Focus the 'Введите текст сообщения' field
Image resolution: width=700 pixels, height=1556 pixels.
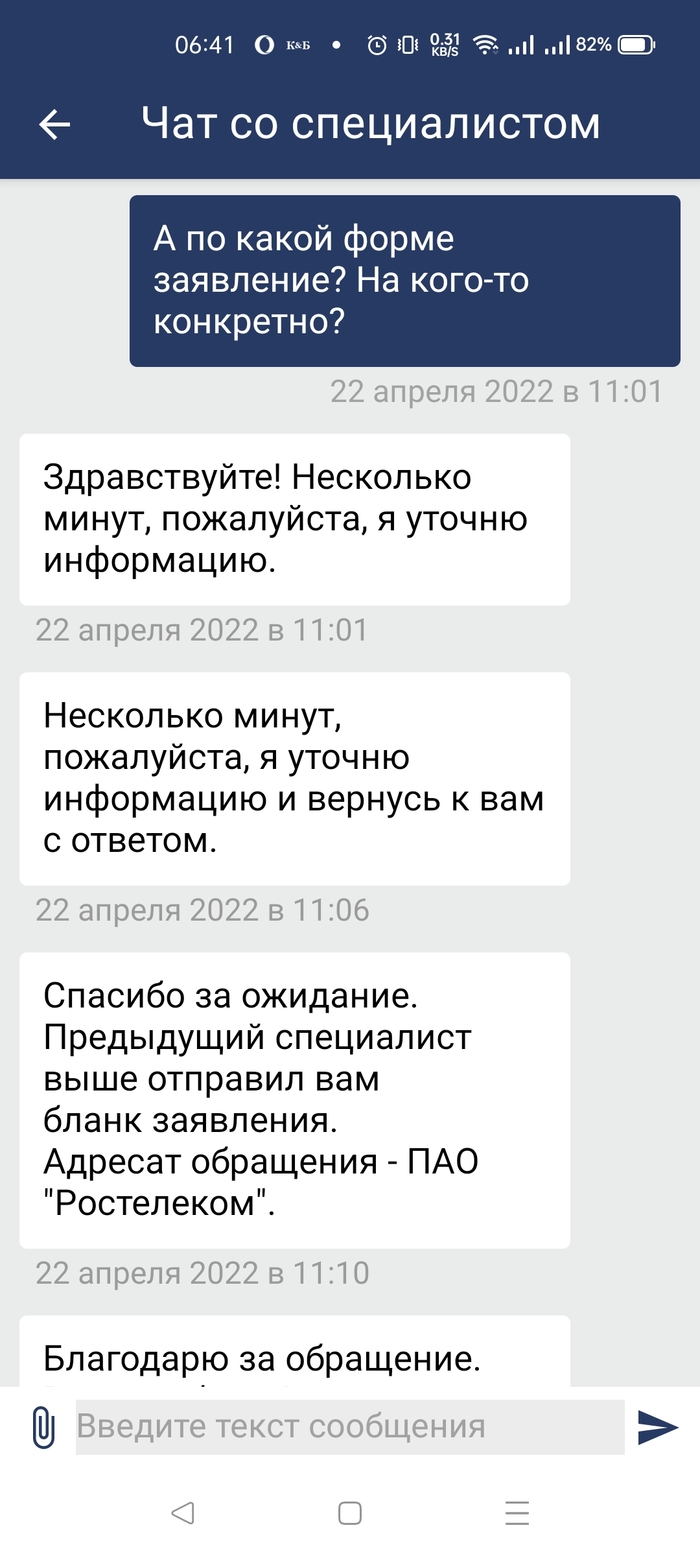point(350,1427)
